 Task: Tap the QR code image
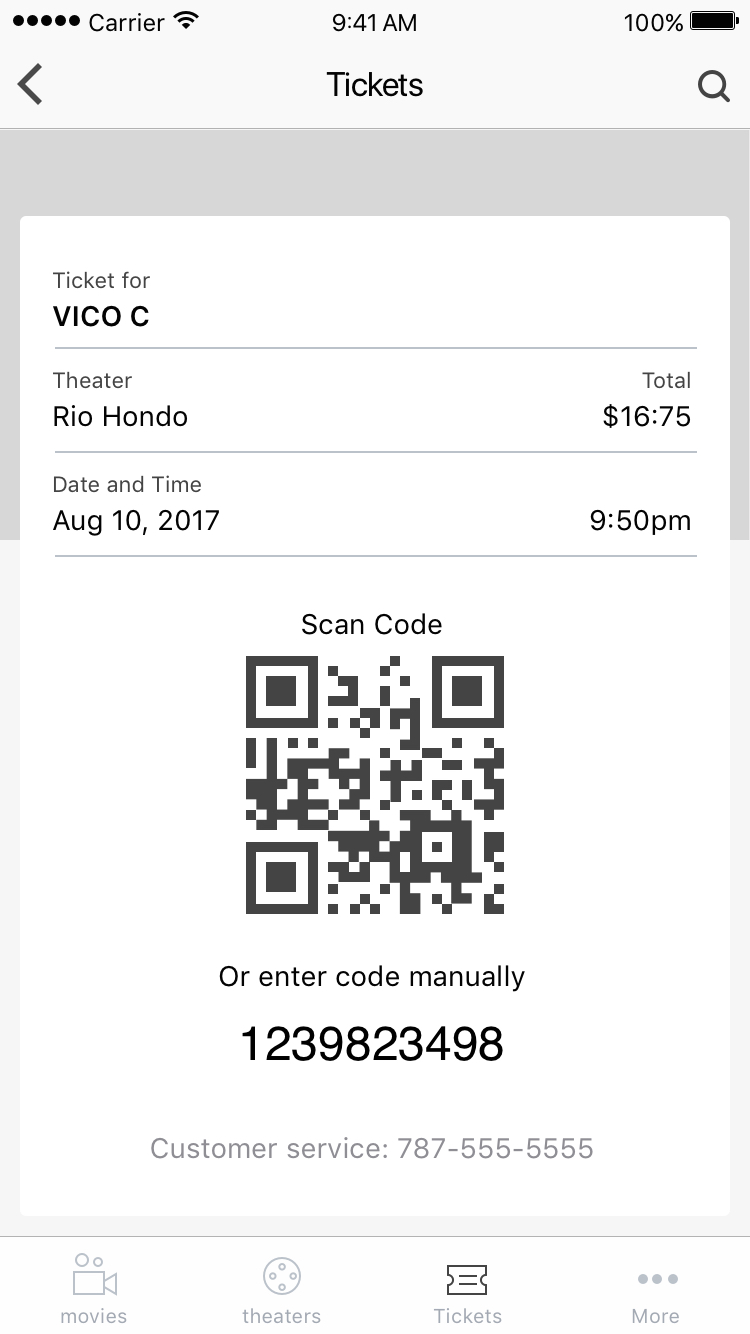pyautogui.click(x=375, y=784)
